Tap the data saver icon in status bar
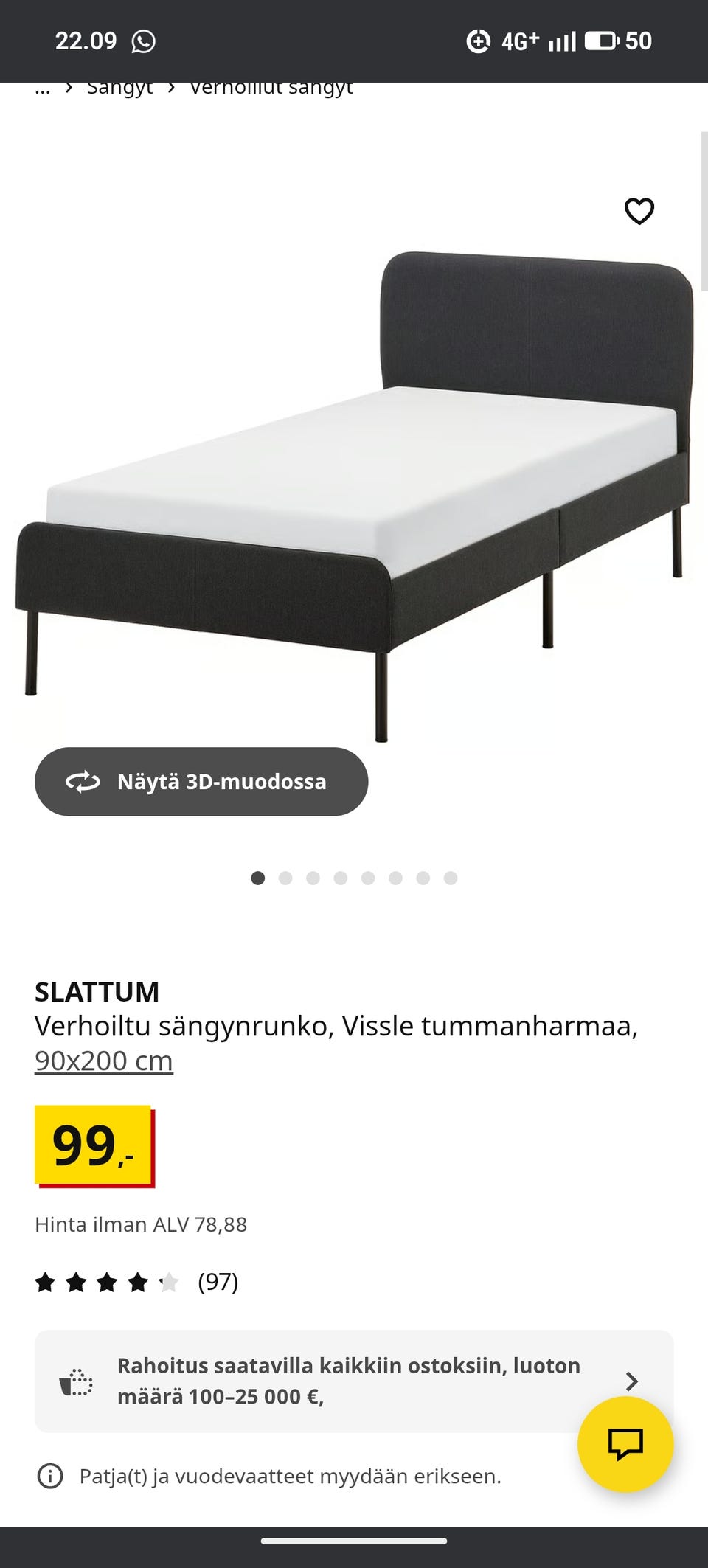The width and height of the screenshot is (708, 1568). click(x=479, y=41)
